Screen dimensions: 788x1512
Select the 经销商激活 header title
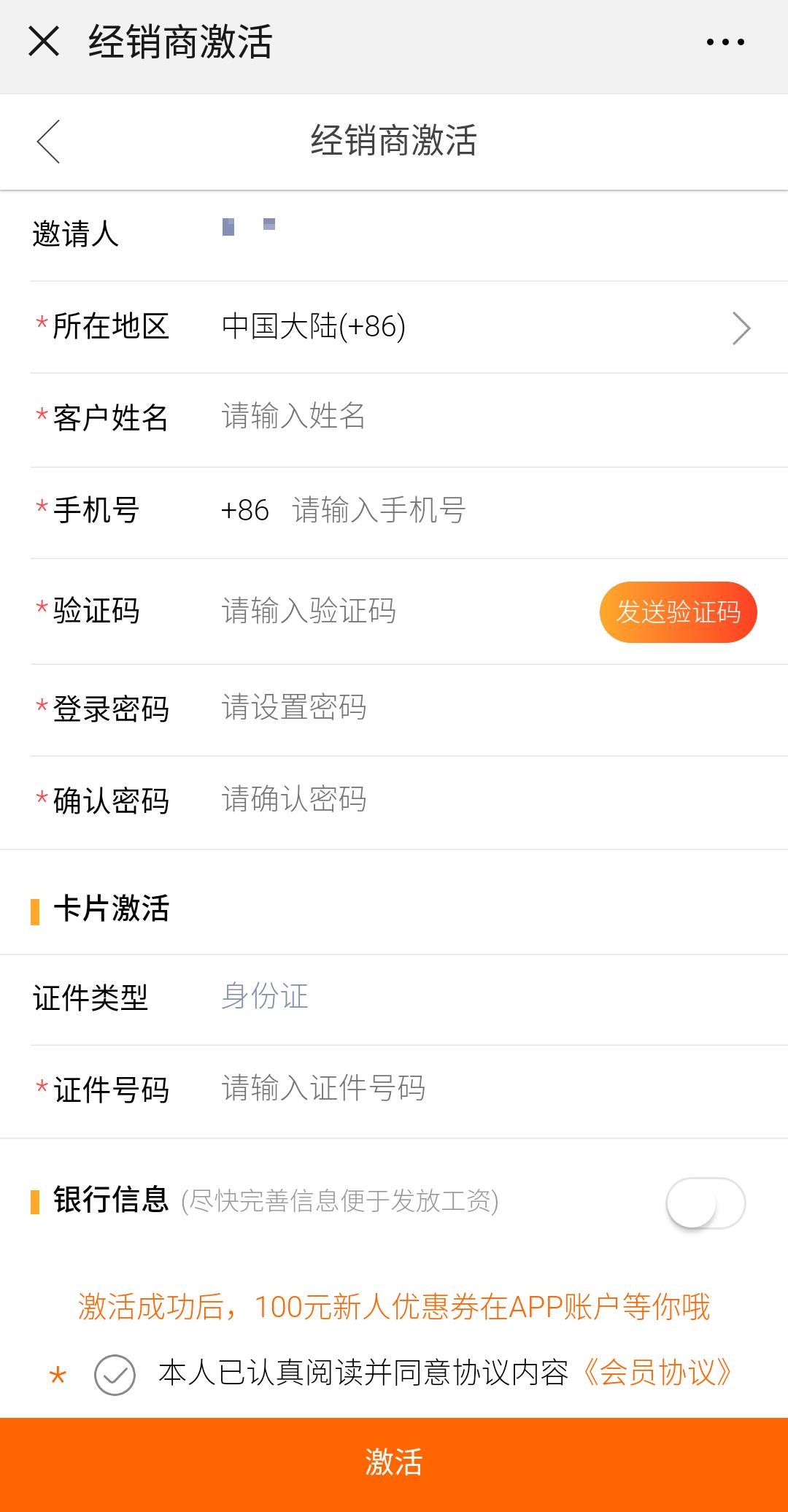coord(394,141)
